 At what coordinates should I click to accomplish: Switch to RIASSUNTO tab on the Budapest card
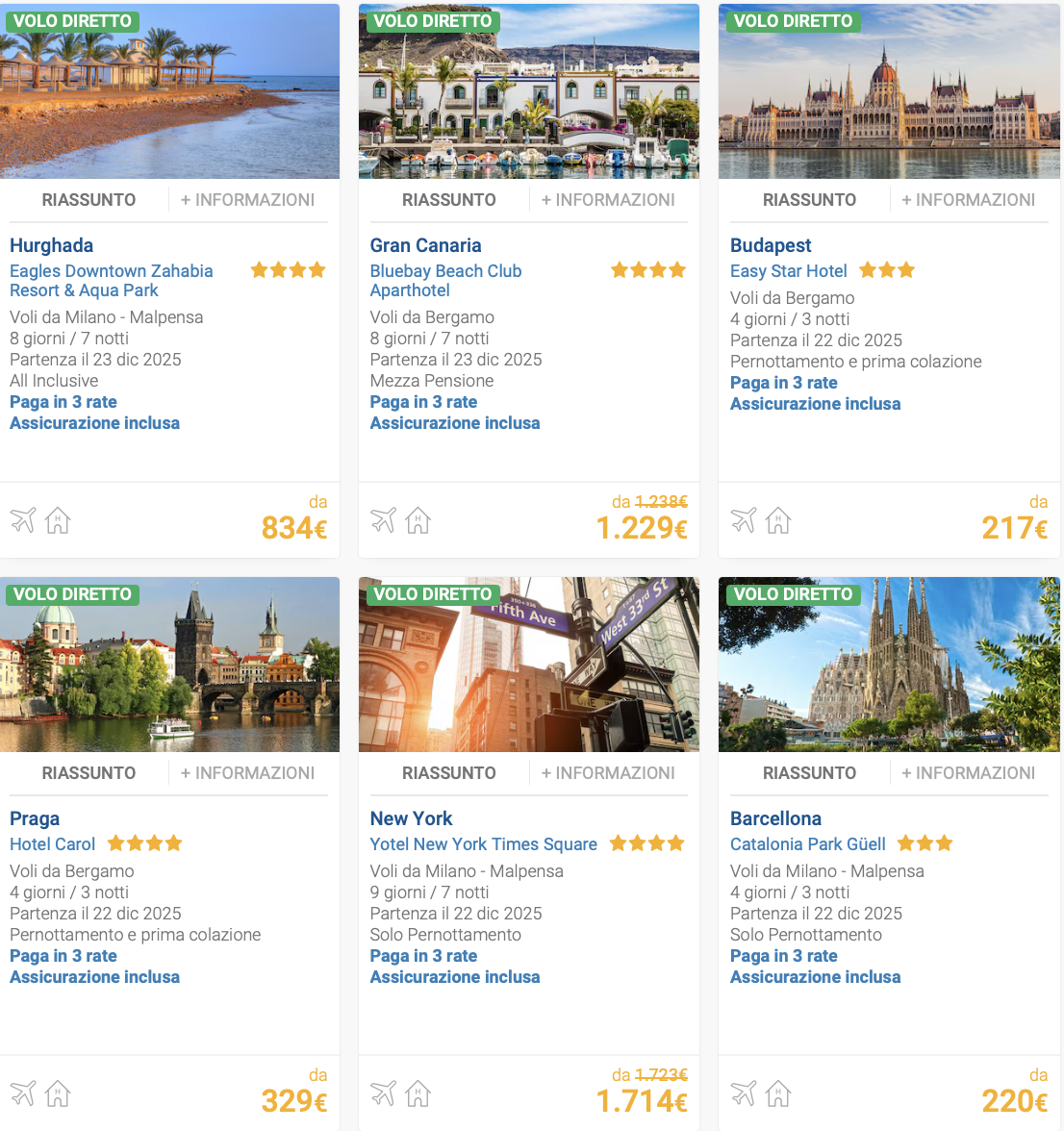coord(809,199)
